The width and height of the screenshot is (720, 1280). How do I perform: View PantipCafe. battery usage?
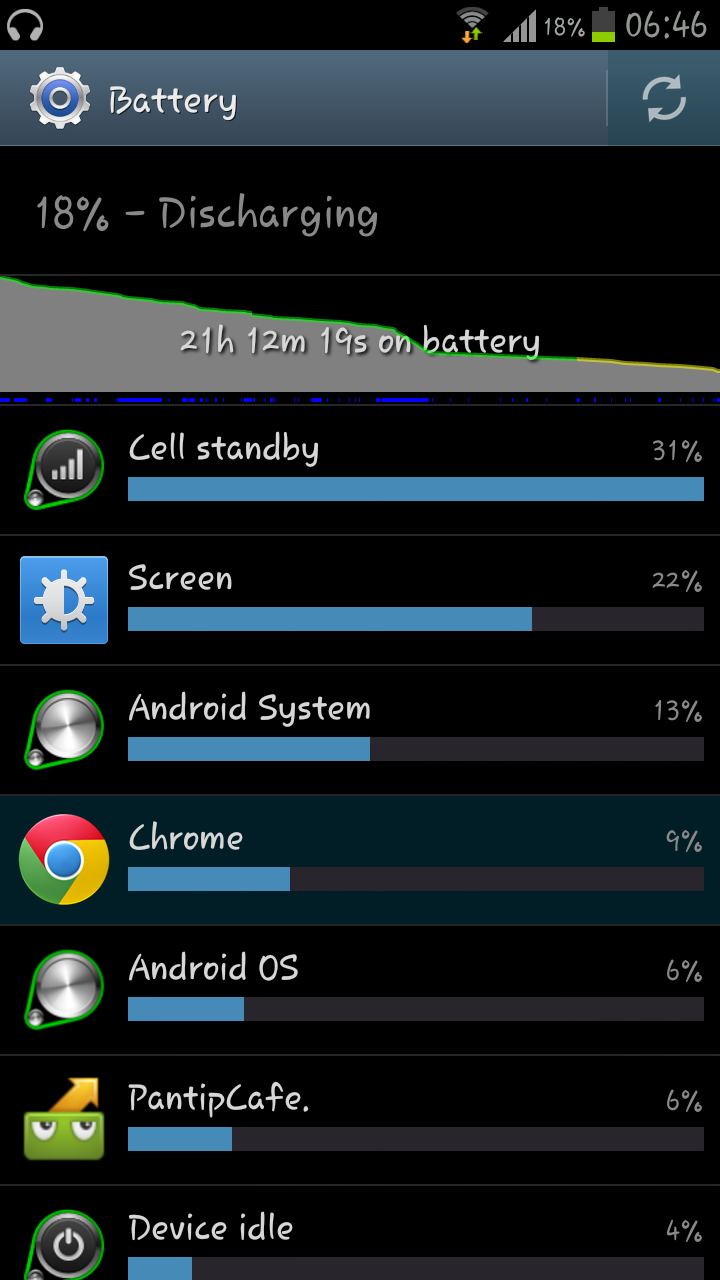click(360, 1120)
